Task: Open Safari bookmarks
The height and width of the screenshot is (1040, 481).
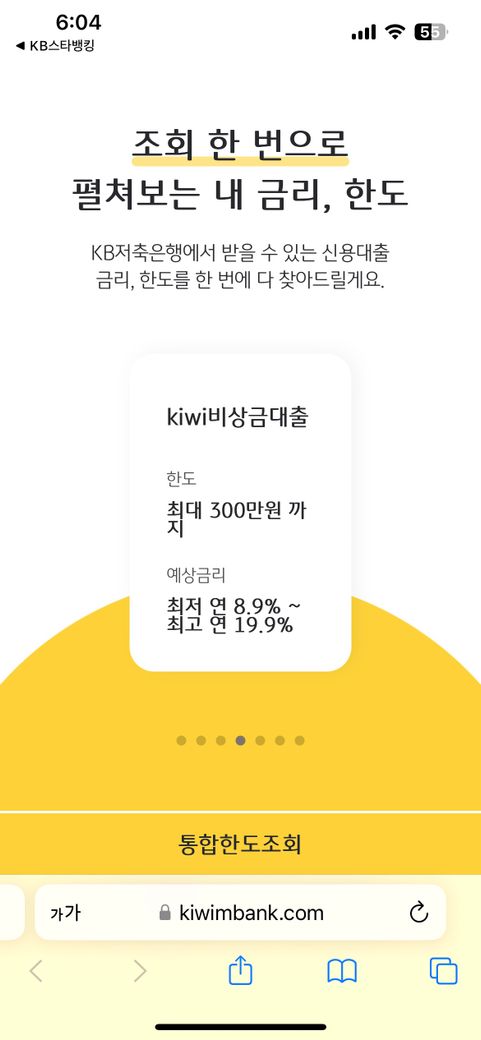Action: click(x=342, y=972)
